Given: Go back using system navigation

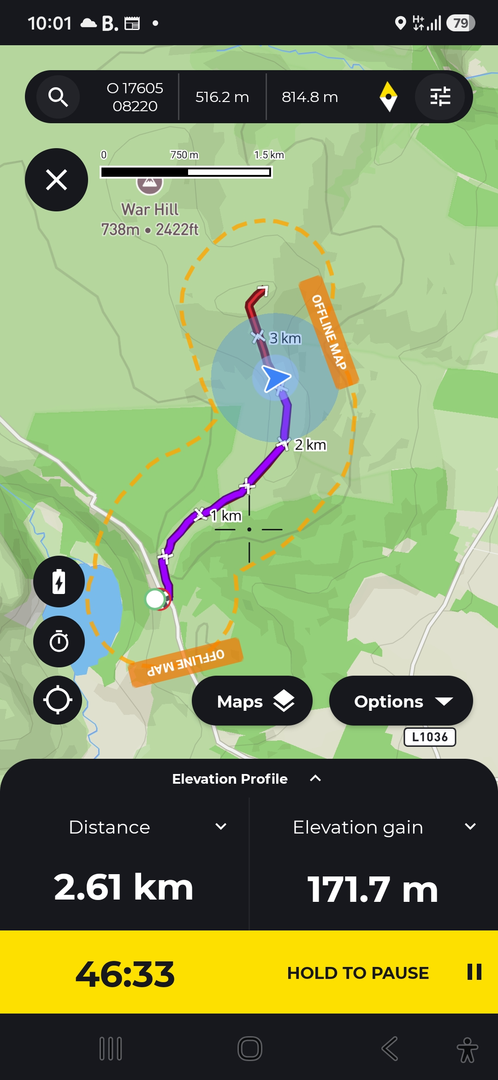Looking at the screenshot, I should [389, 1048].
